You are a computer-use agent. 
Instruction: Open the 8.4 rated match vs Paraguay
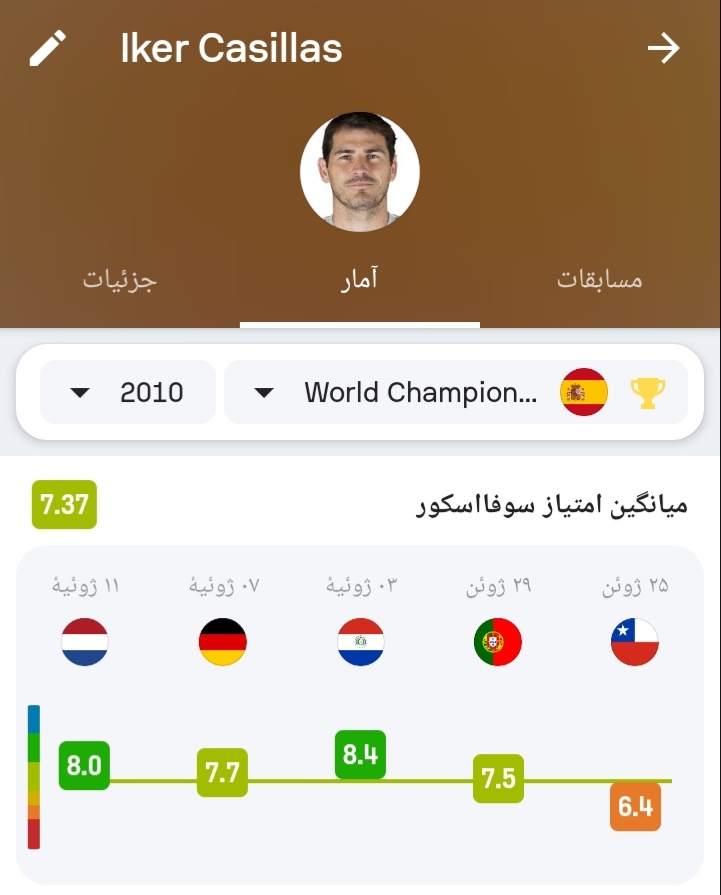[x=360, y=755]
